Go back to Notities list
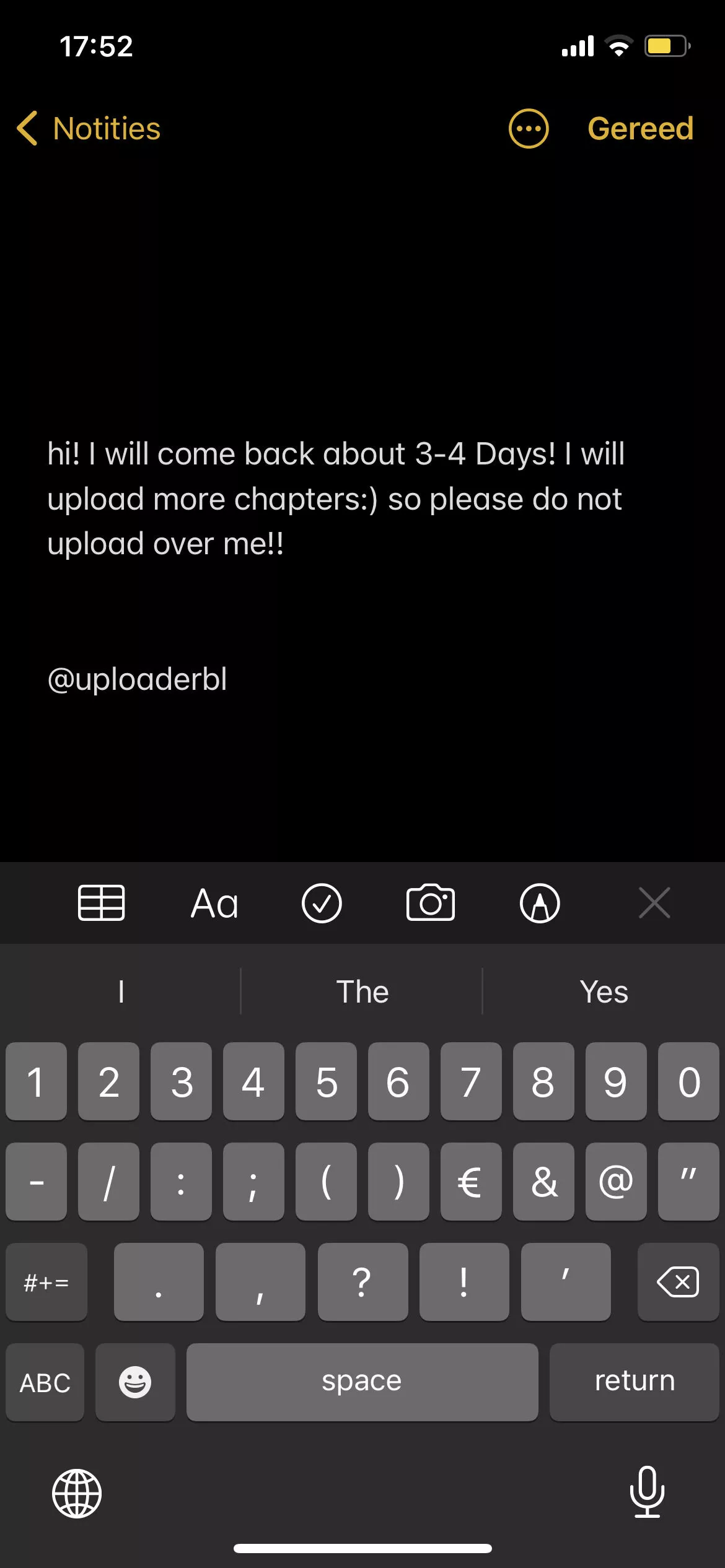Screen dimensions: 725x1568 point(89,129)
